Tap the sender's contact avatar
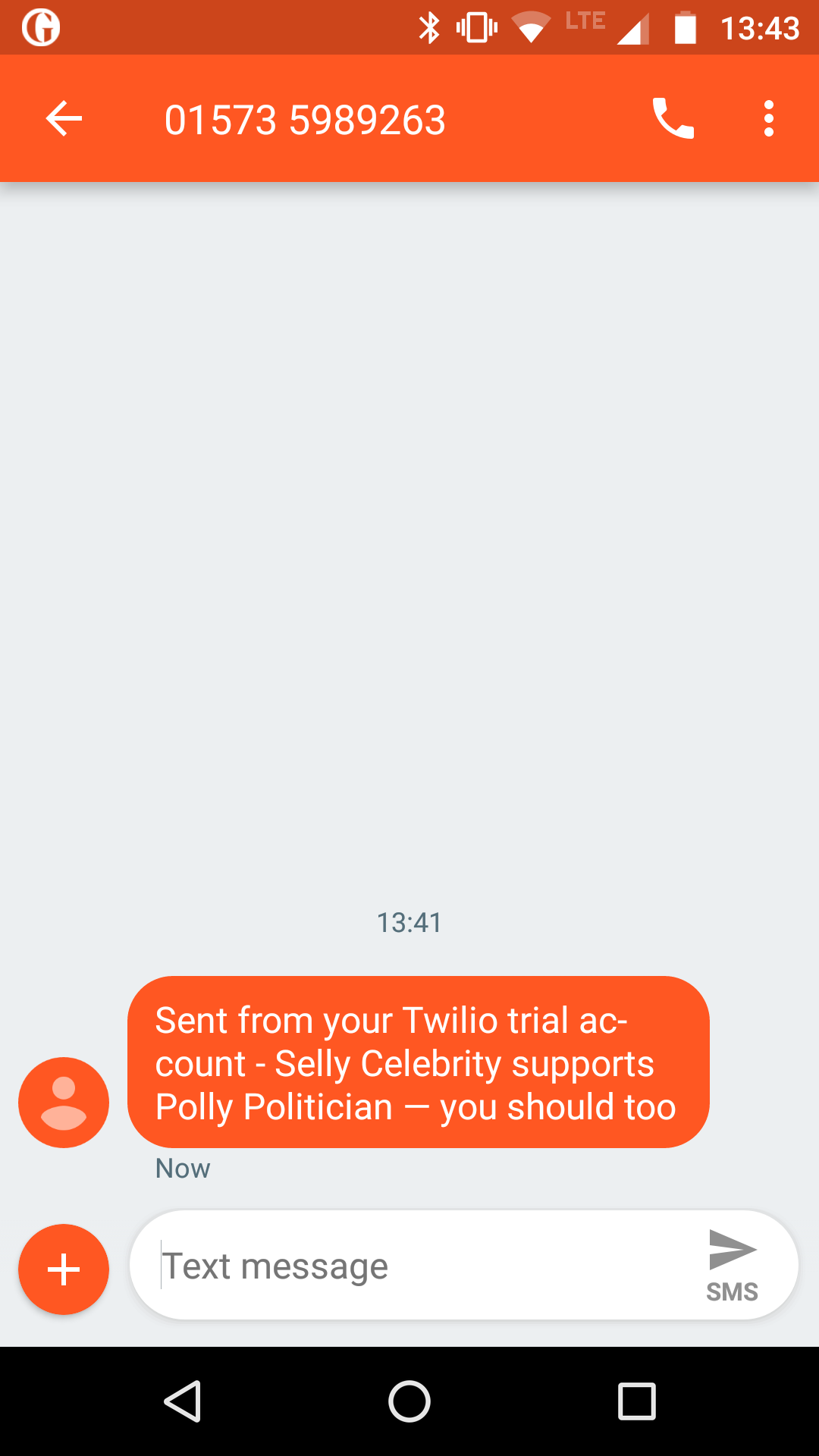The width and height of the screenshot is (819, 1456). tap(64, 1102)
